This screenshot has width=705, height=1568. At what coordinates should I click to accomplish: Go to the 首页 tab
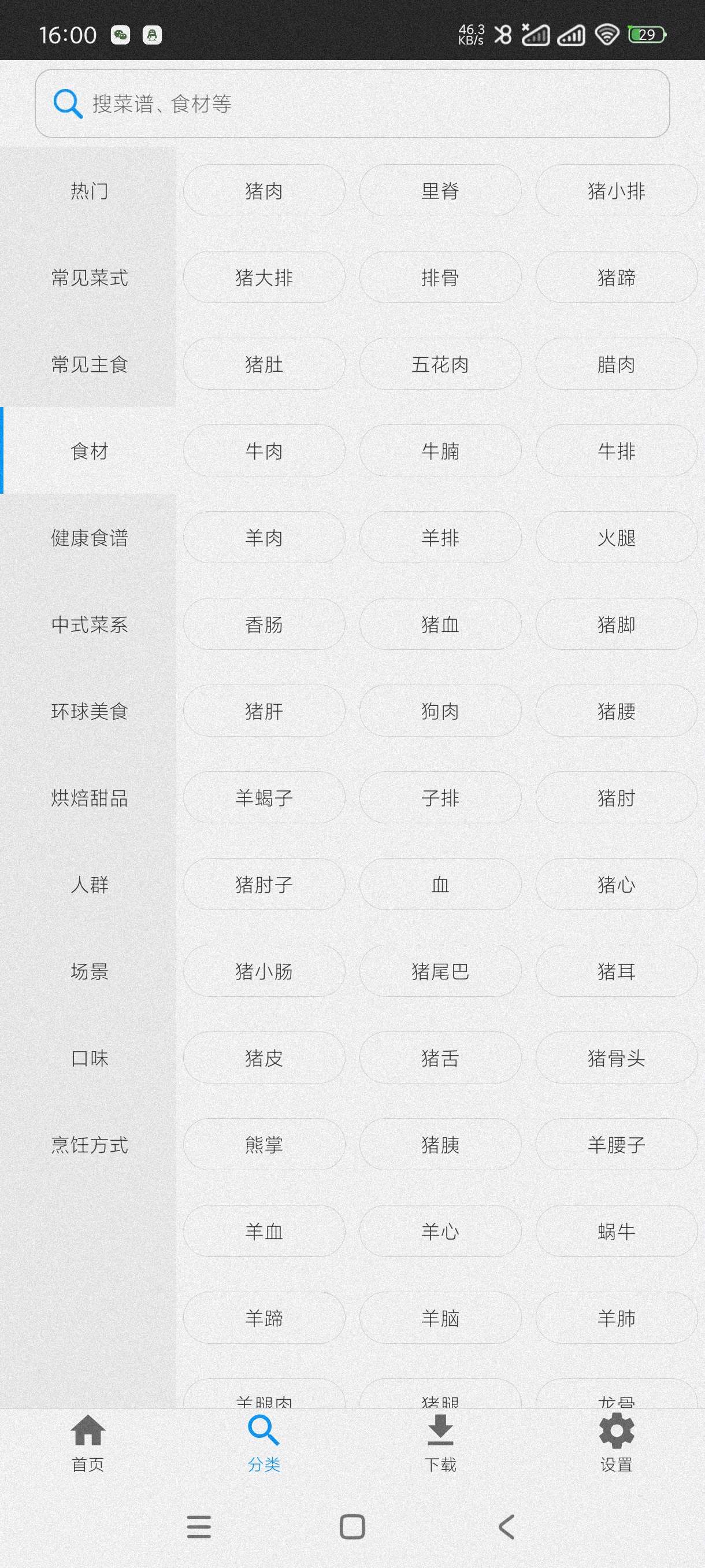click(88, 1443)
